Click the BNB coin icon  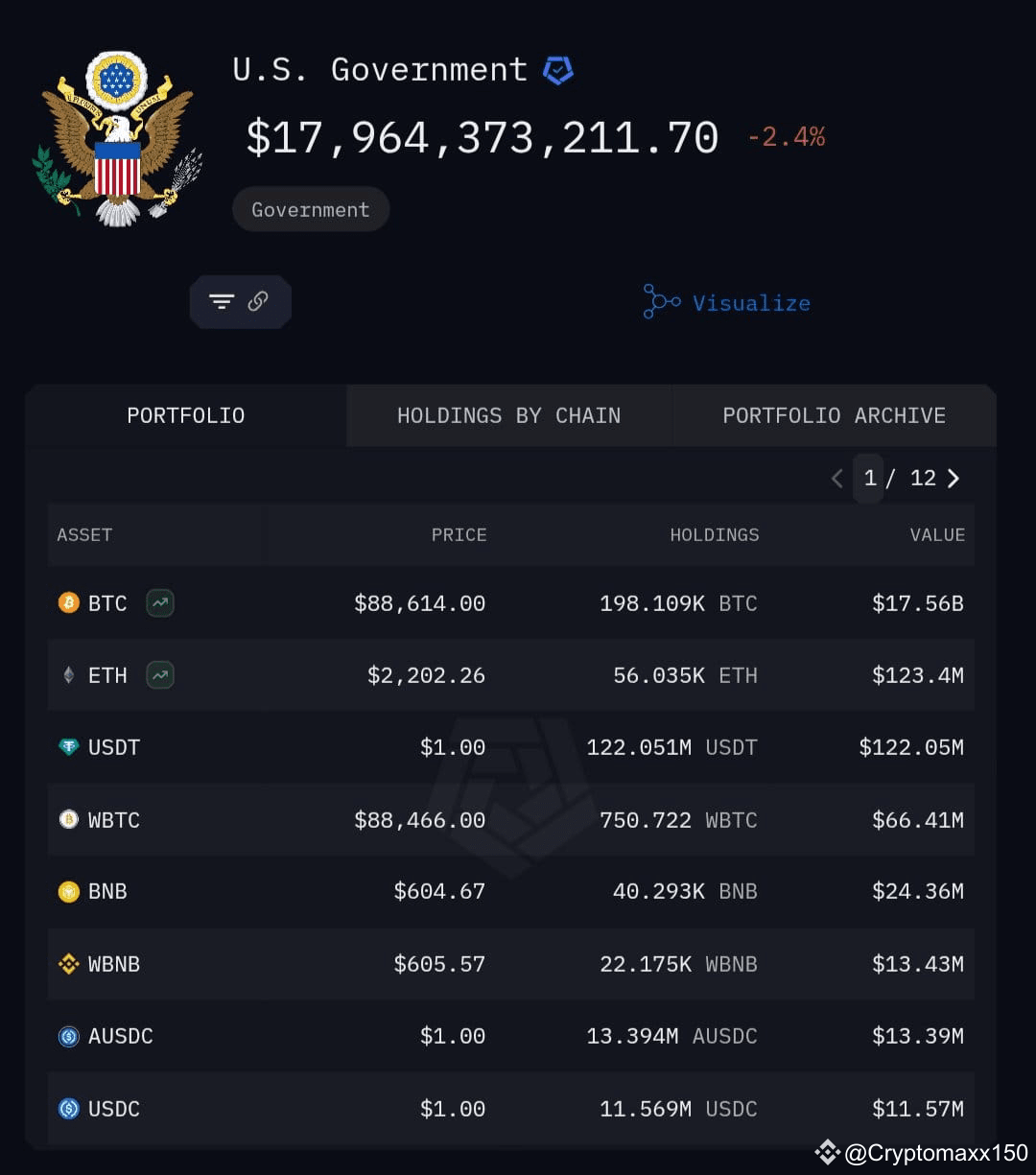coord(69,891)
